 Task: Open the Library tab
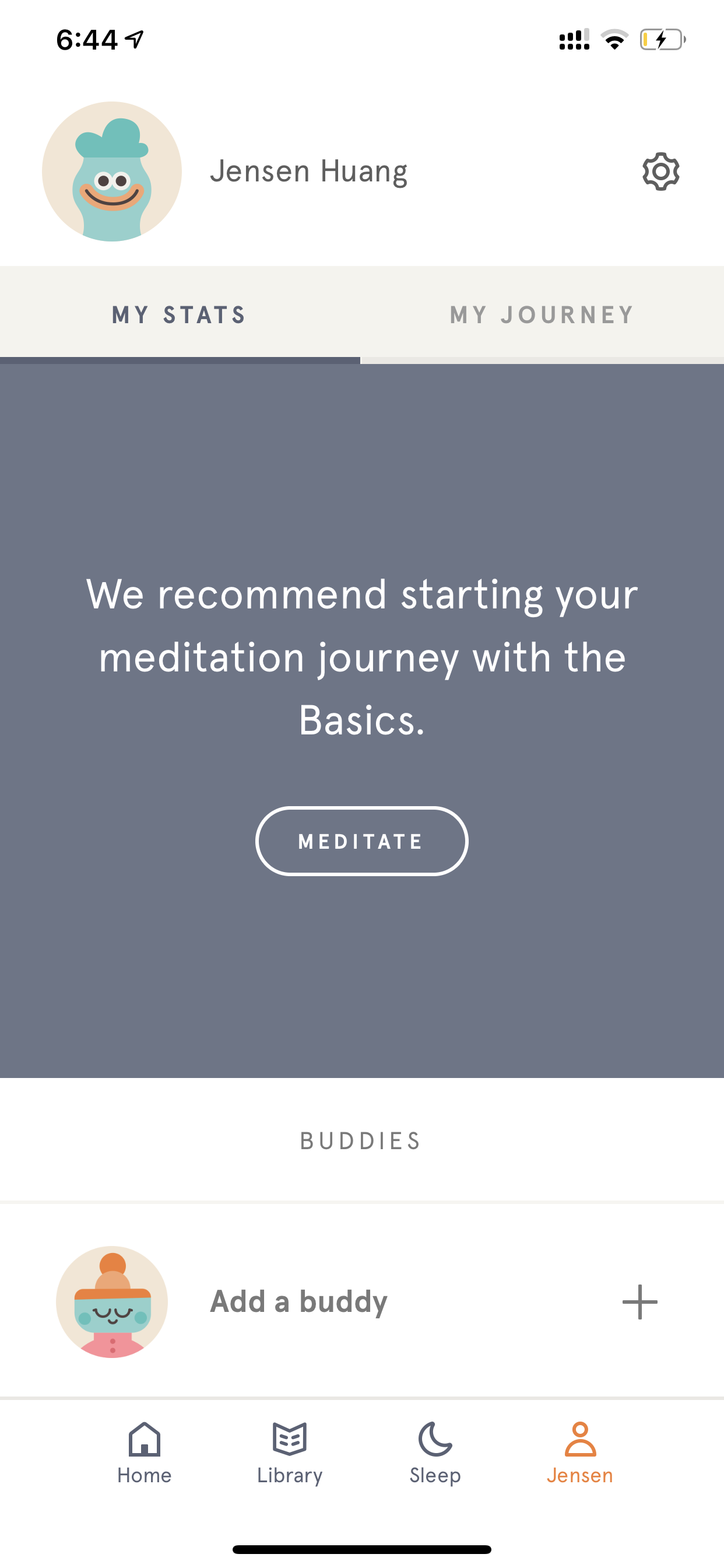pyautogui.click(x=290, y=1454)
